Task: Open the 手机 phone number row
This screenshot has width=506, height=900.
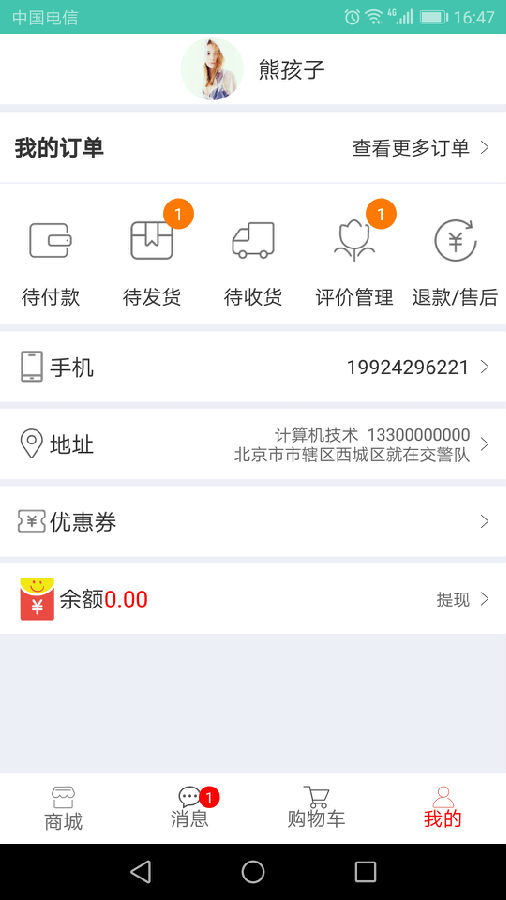Action: click(253, 367)
